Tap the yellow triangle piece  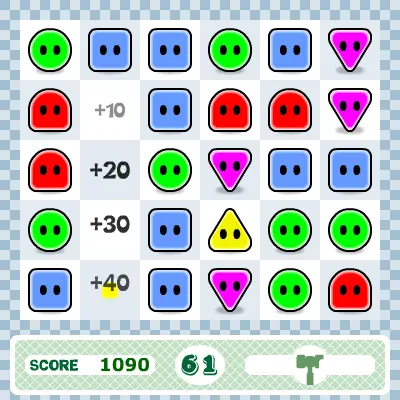230,230
